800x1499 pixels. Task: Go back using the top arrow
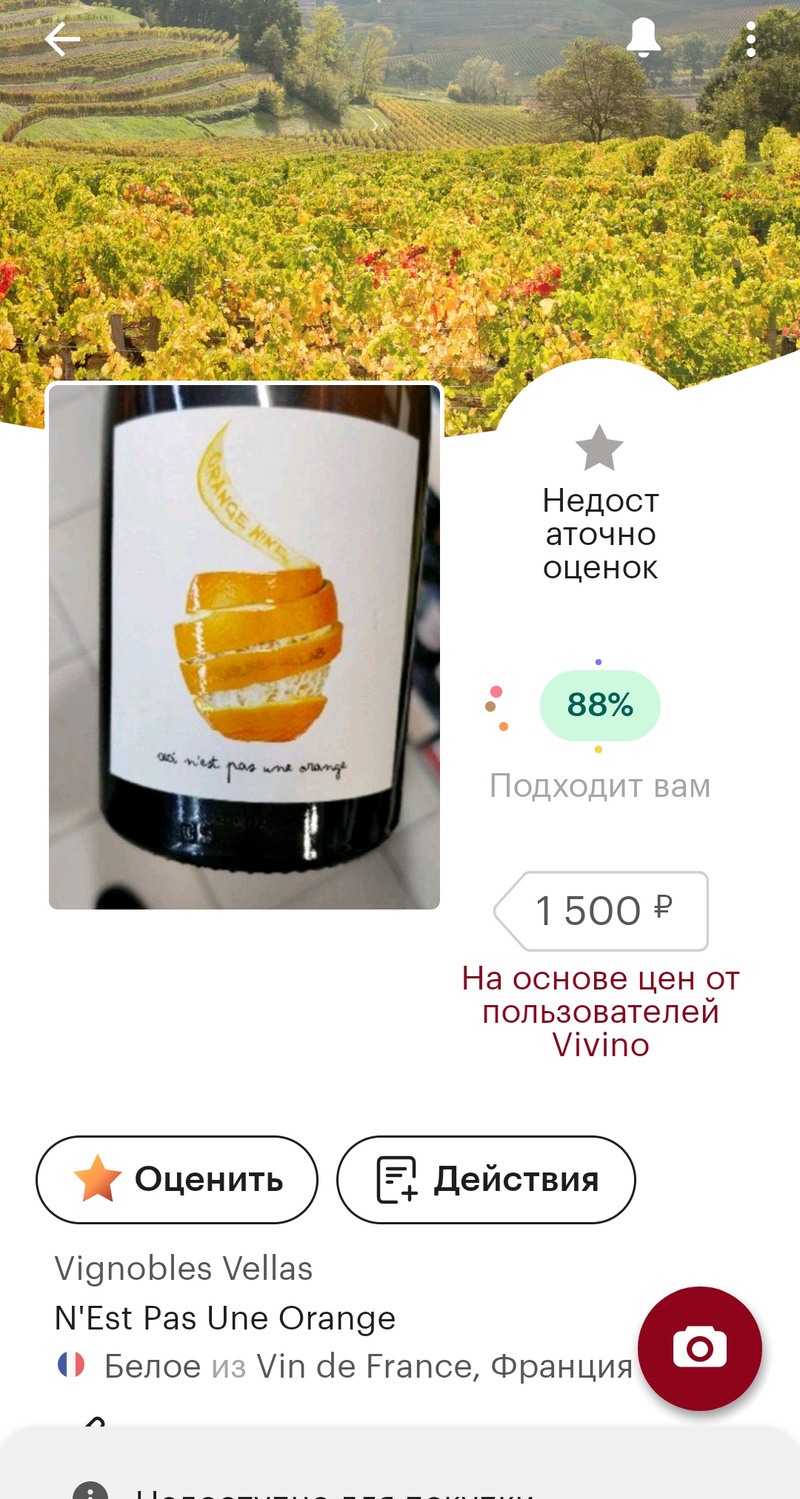(62, 40)
